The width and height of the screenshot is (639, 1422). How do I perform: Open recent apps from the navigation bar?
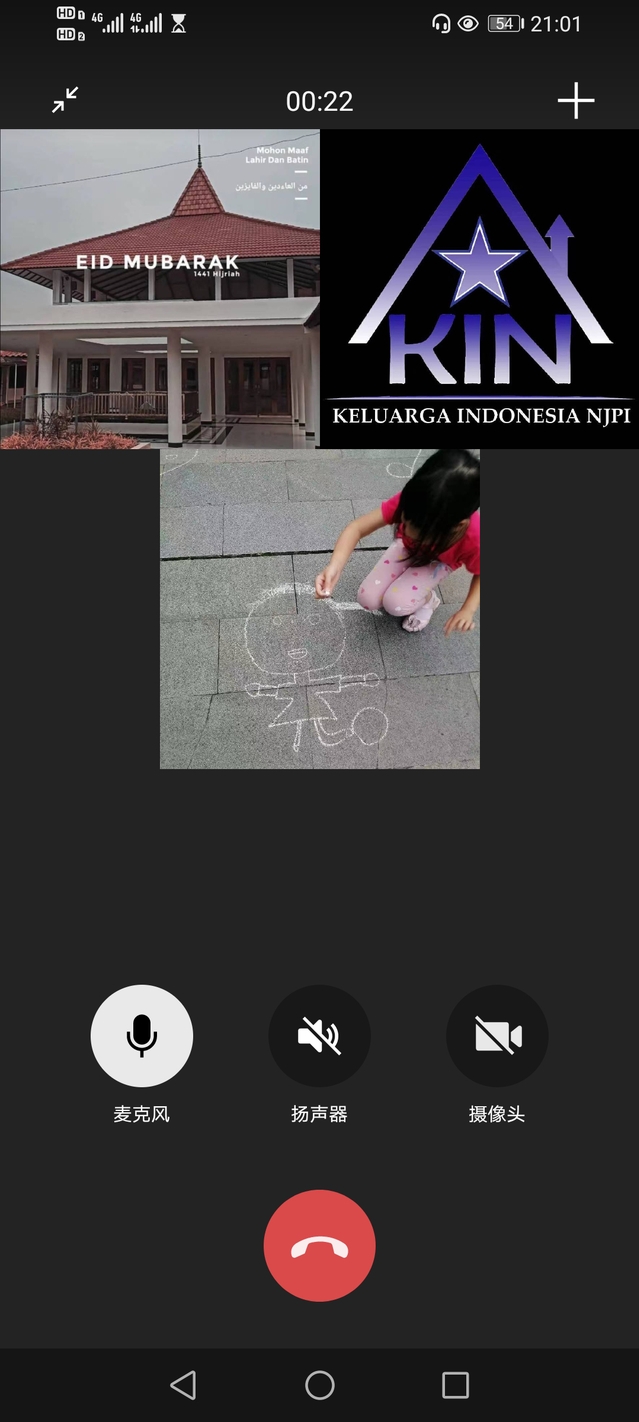[455, 1385]
